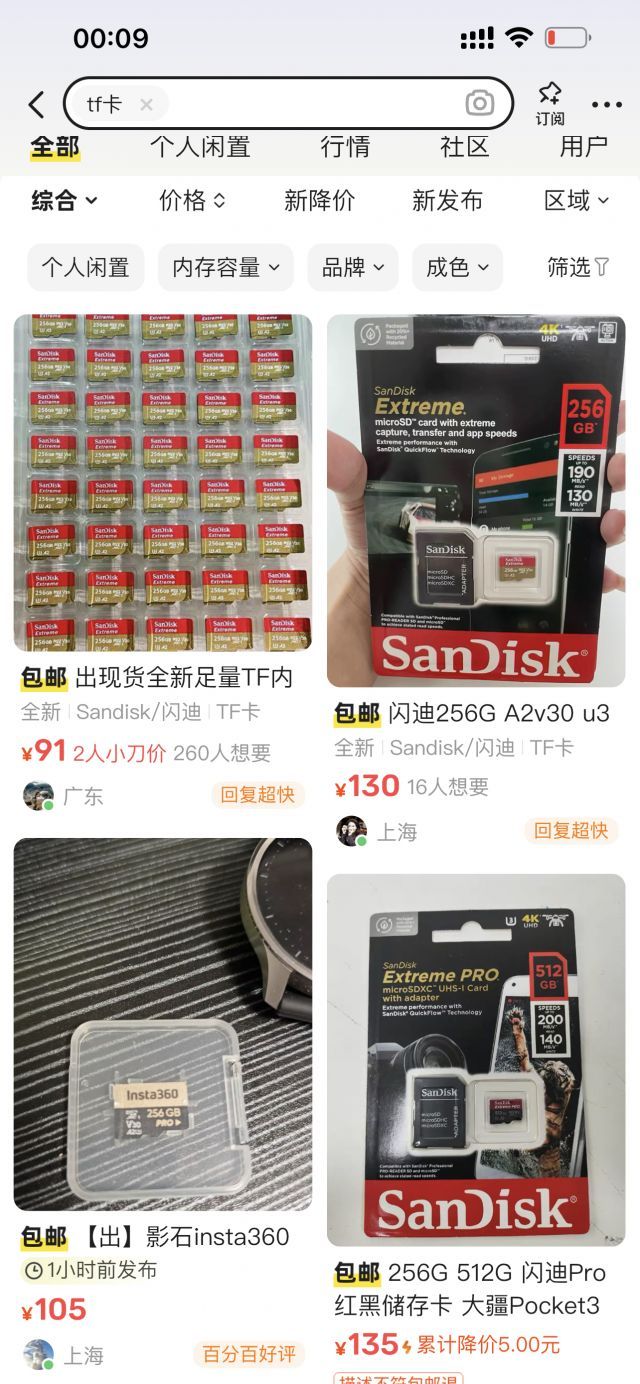Open the three-dot overflow menu
The width and height of the screenshot is (640, 1384).
coord(606,104)
